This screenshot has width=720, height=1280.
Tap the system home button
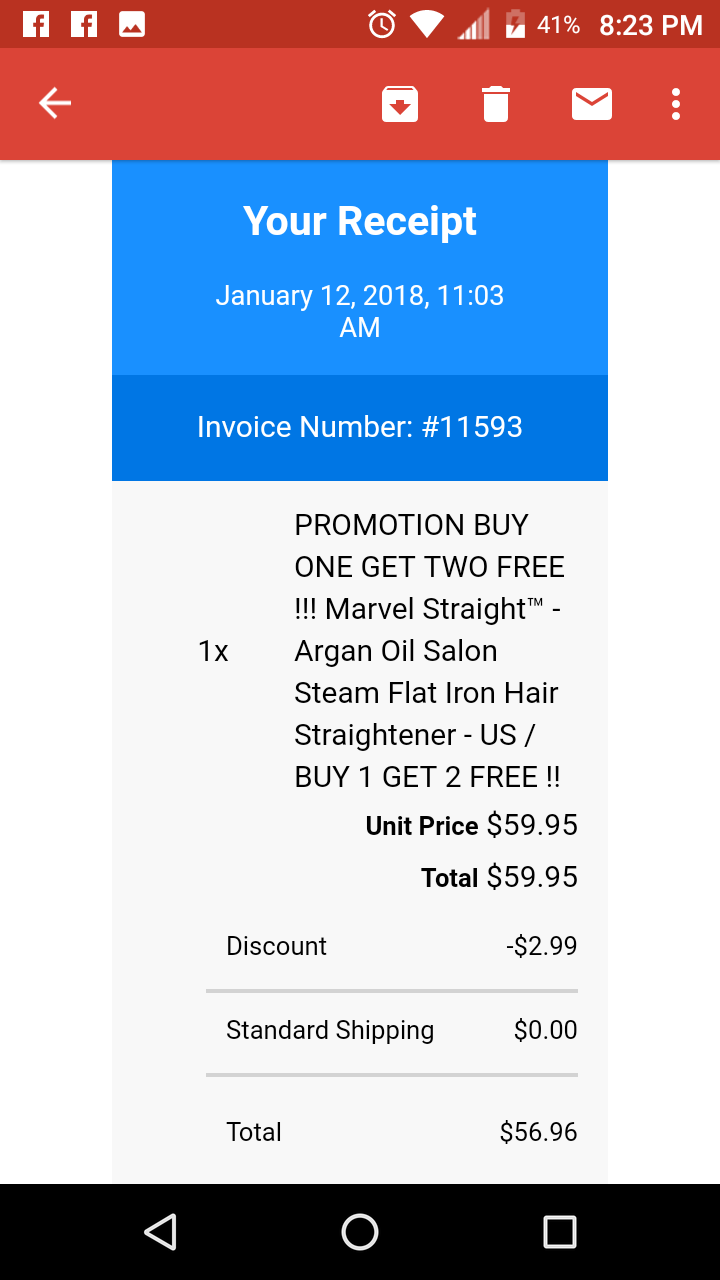(x=360, y=1232)
